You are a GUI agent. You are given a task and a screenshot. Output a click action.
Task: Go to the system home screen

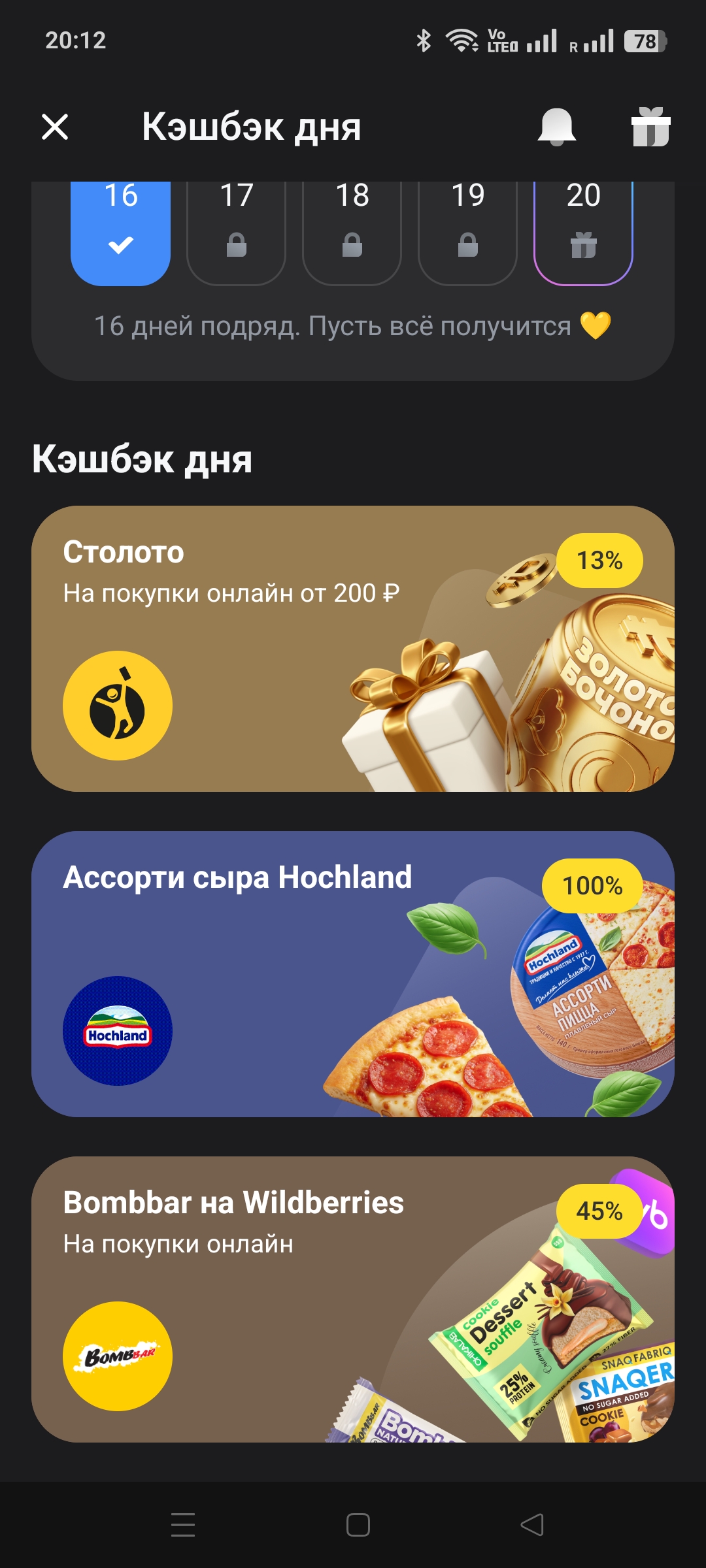358,1525
